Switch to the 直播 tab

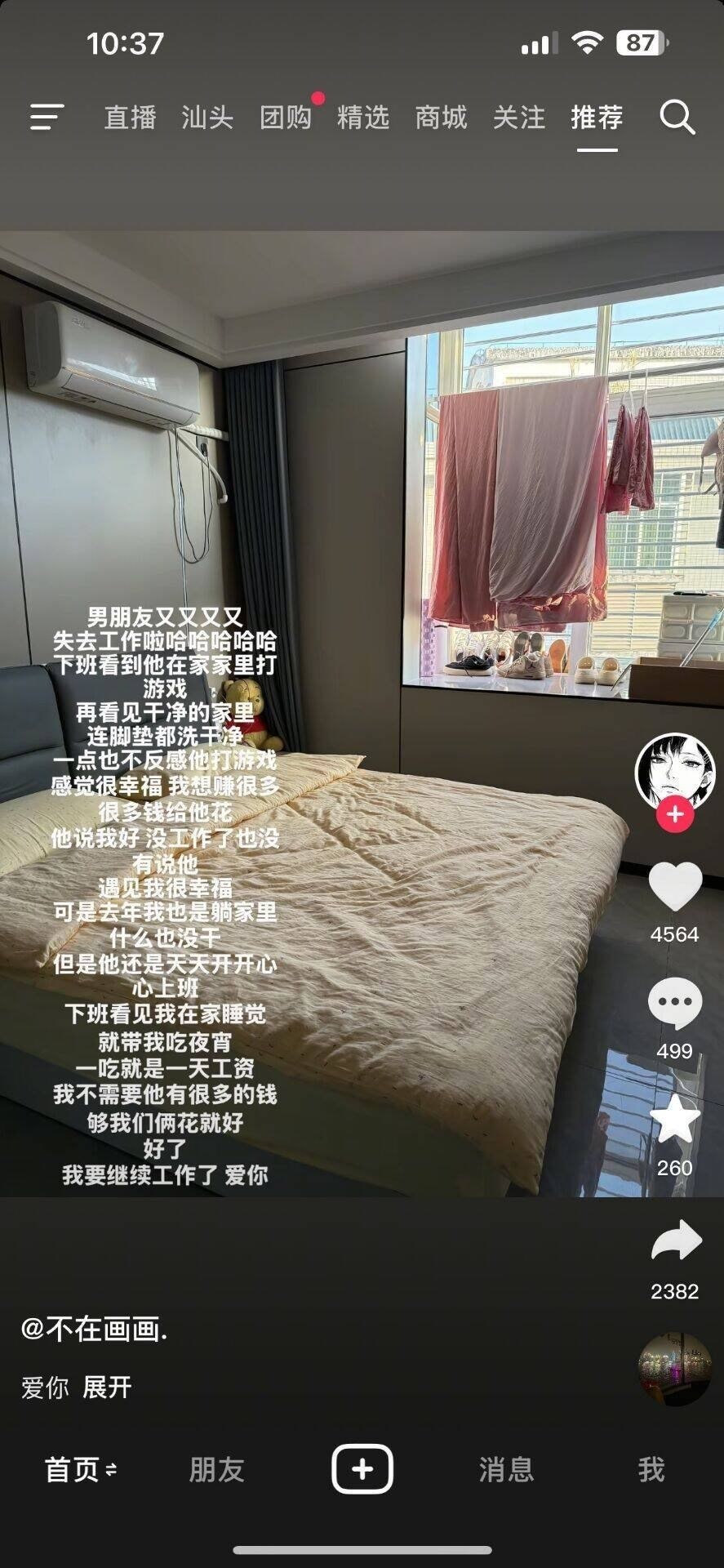[x=130, y=118]
